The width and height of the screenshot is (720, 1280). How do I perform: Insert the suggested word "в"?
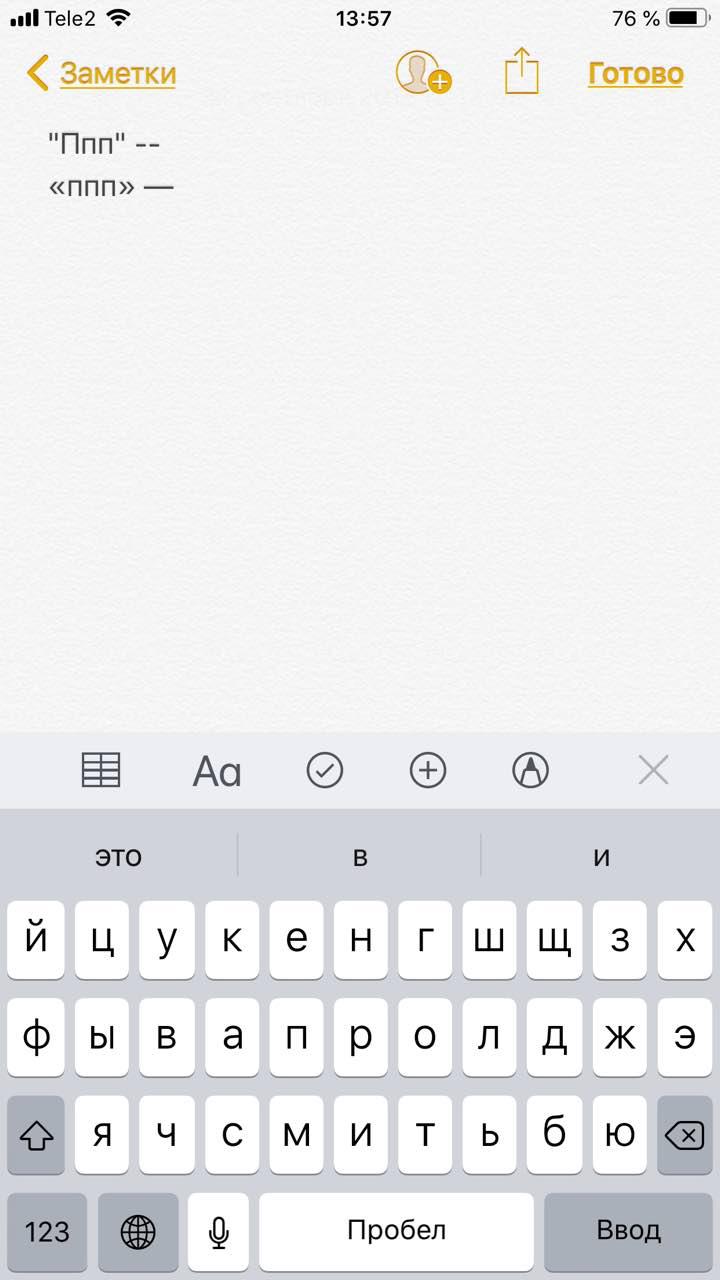360,856
